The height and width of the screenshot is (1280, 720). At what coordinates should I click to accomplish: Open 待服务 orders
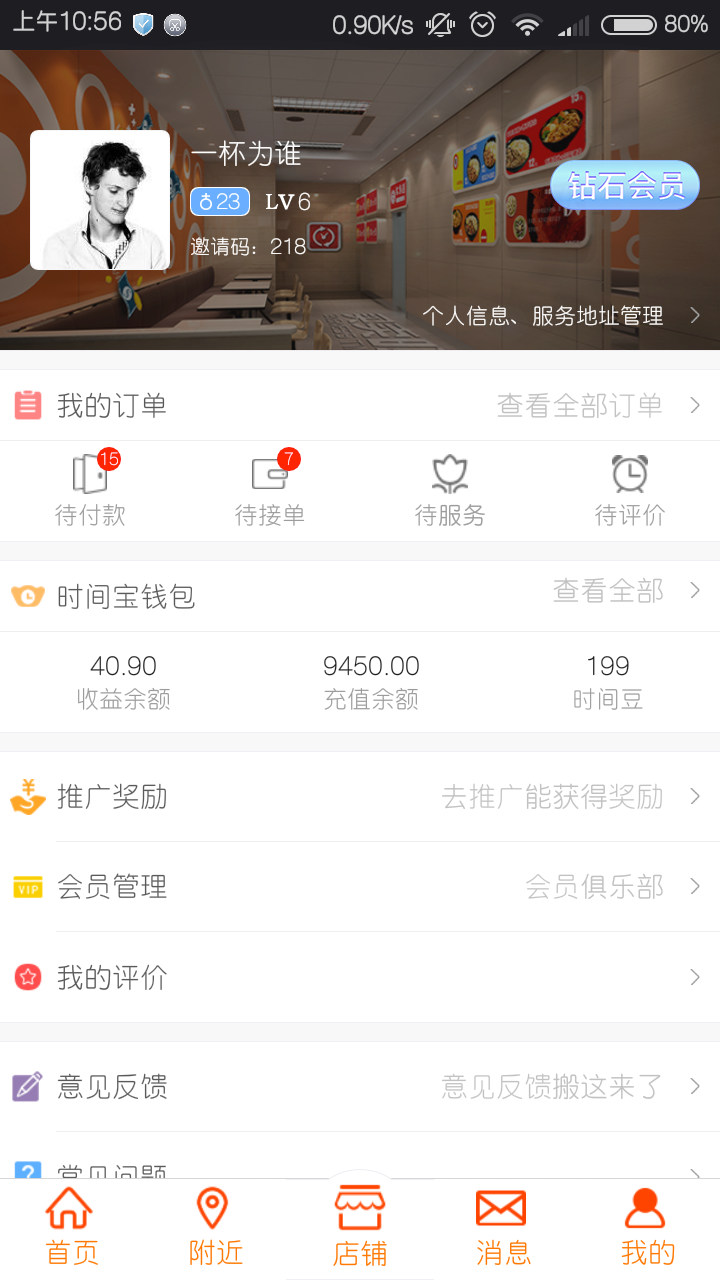(x=450, y=491)
